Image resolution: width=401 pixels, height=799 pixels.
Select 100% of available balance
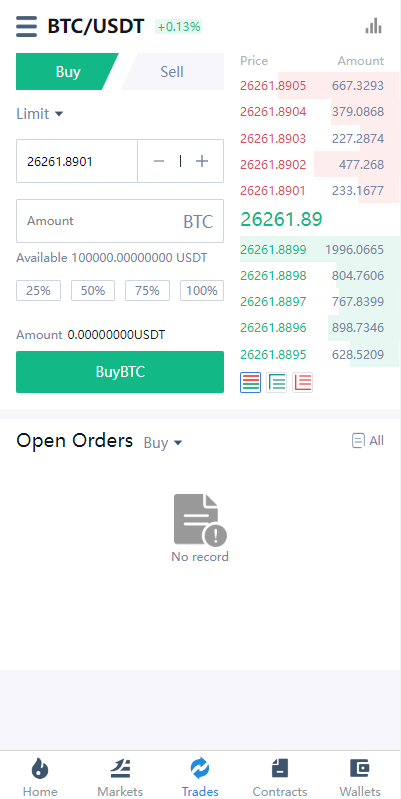tap(202, 290)
